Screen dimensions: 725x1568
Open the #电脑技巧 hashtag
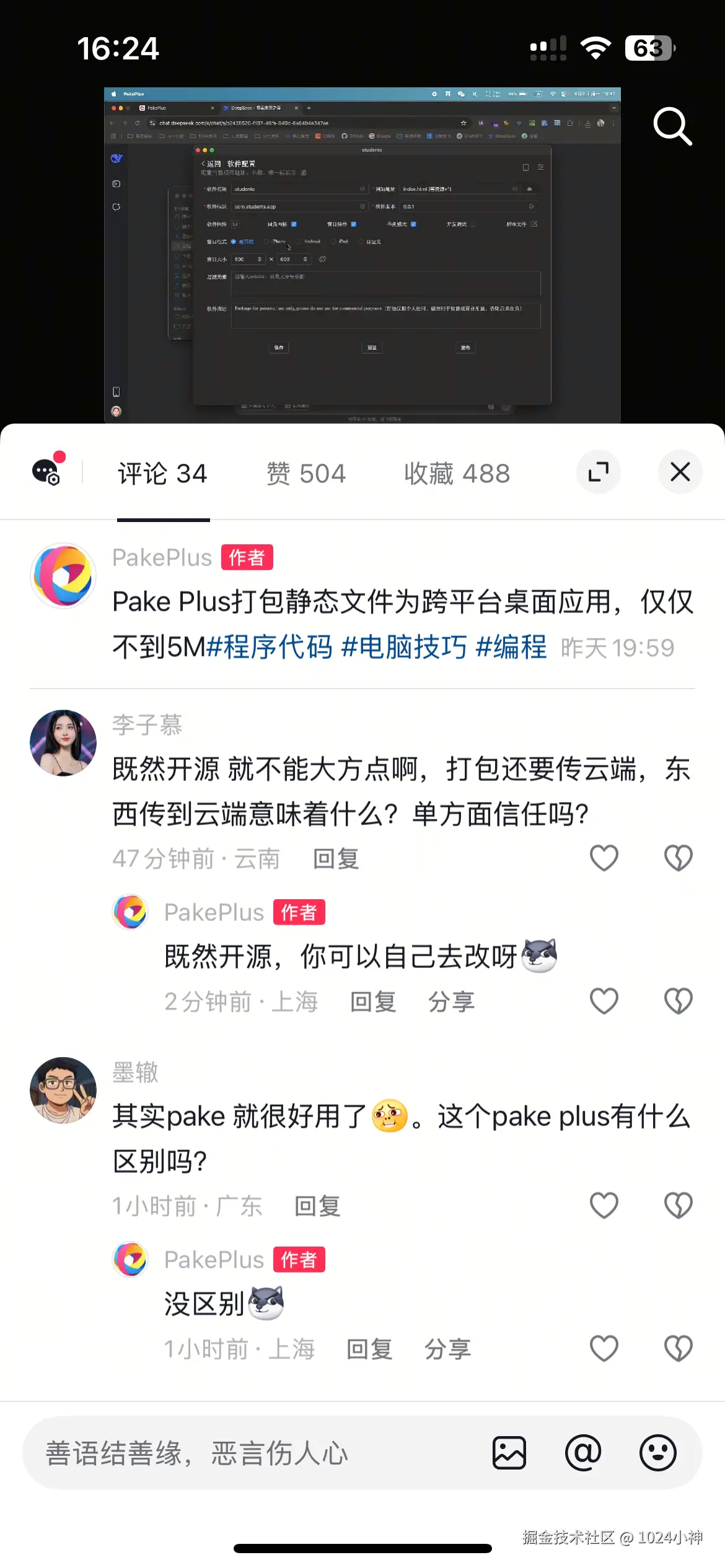(x=404, y=647)
